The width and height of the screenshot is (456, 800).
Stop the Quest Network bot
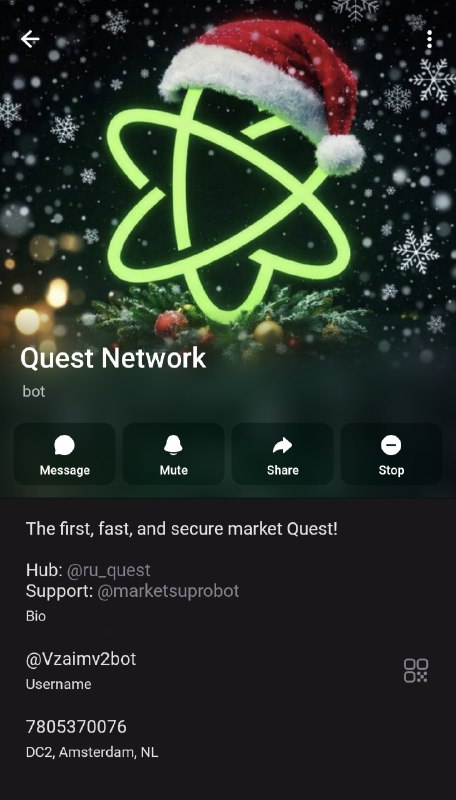tap(391, 454)
